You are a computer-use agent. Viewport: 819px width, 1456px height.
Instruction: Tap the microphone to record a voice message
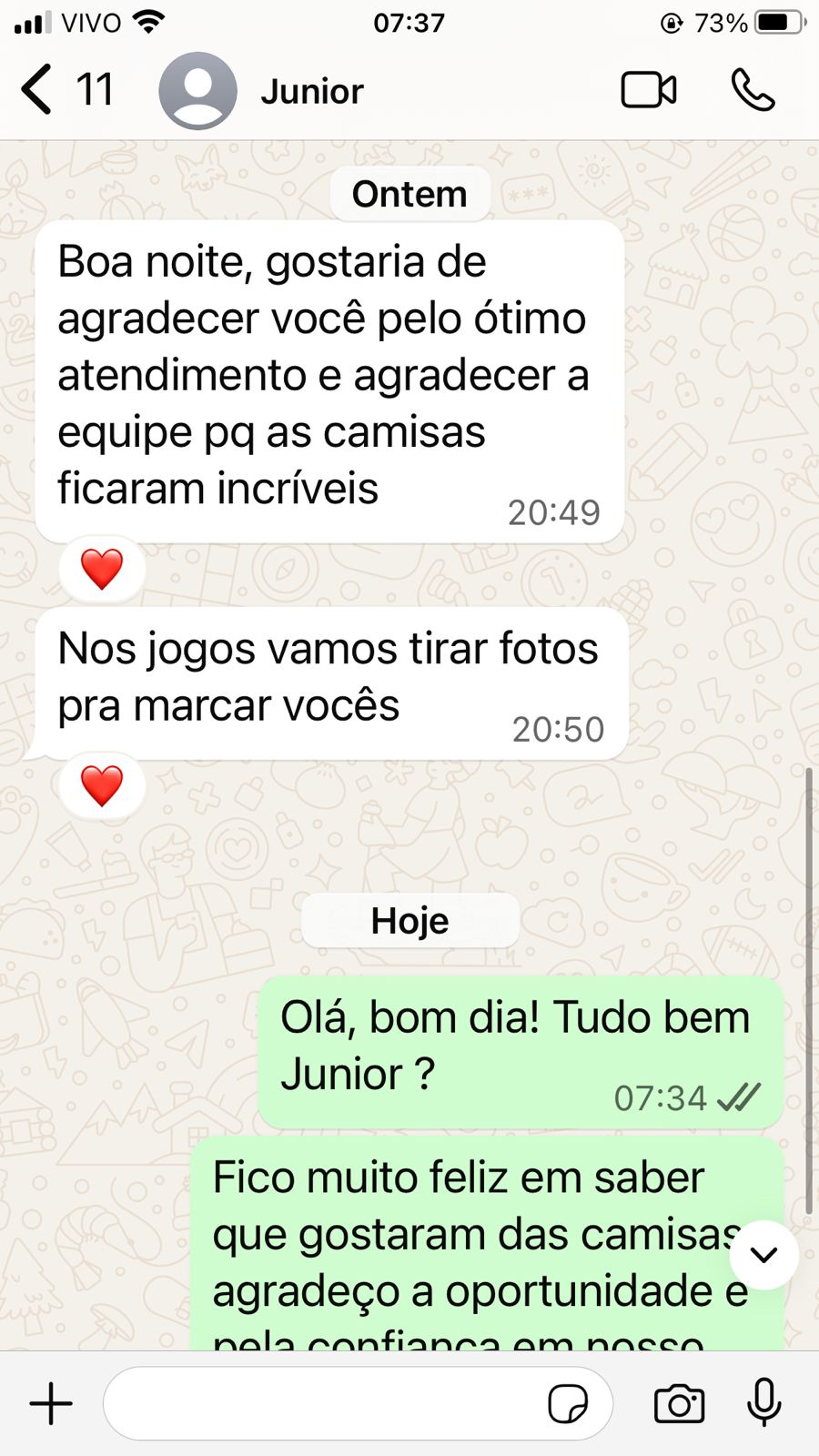tap(763, 1401)
